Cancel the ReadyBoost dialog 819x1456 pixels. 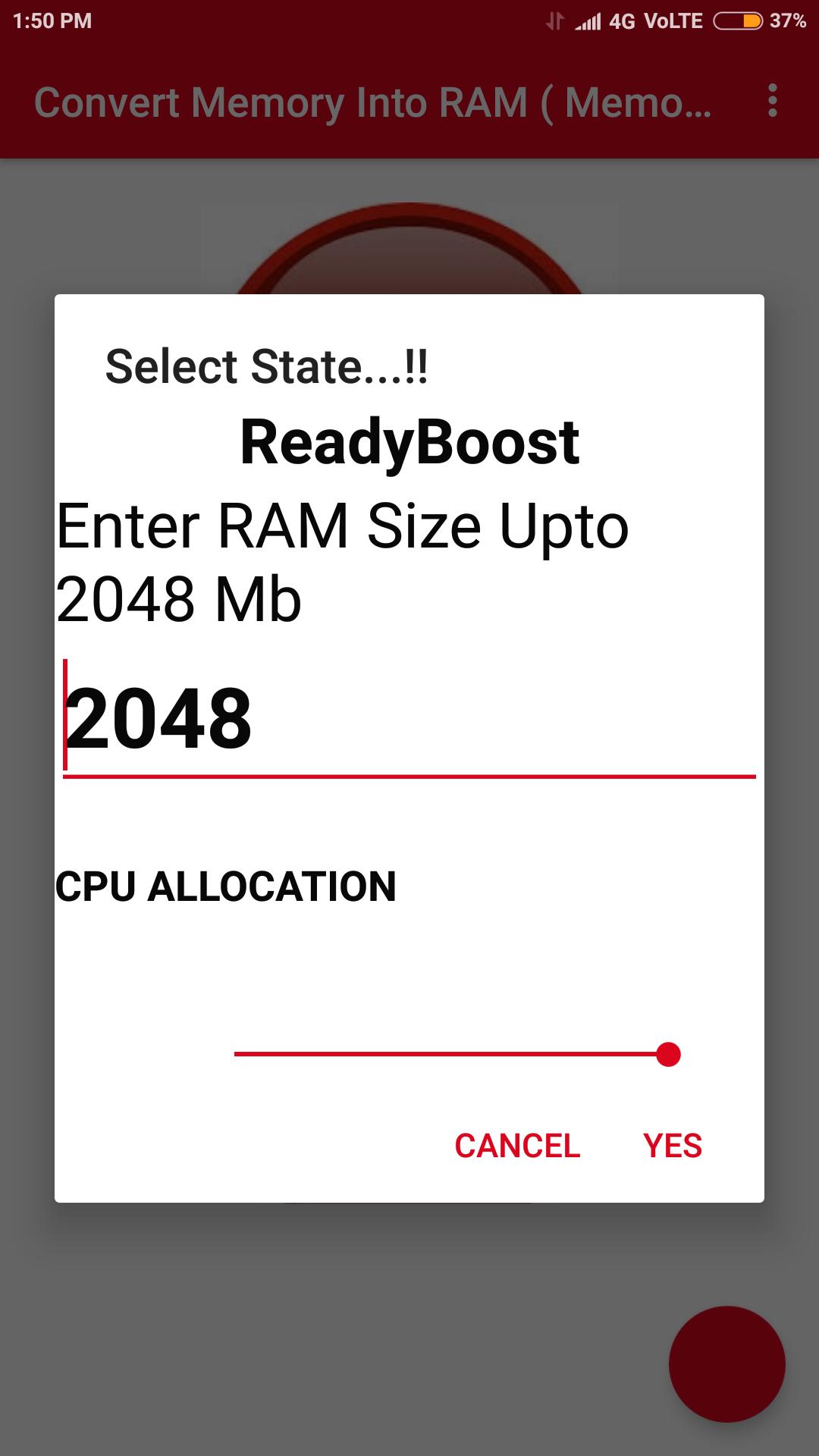[517, 1145]
